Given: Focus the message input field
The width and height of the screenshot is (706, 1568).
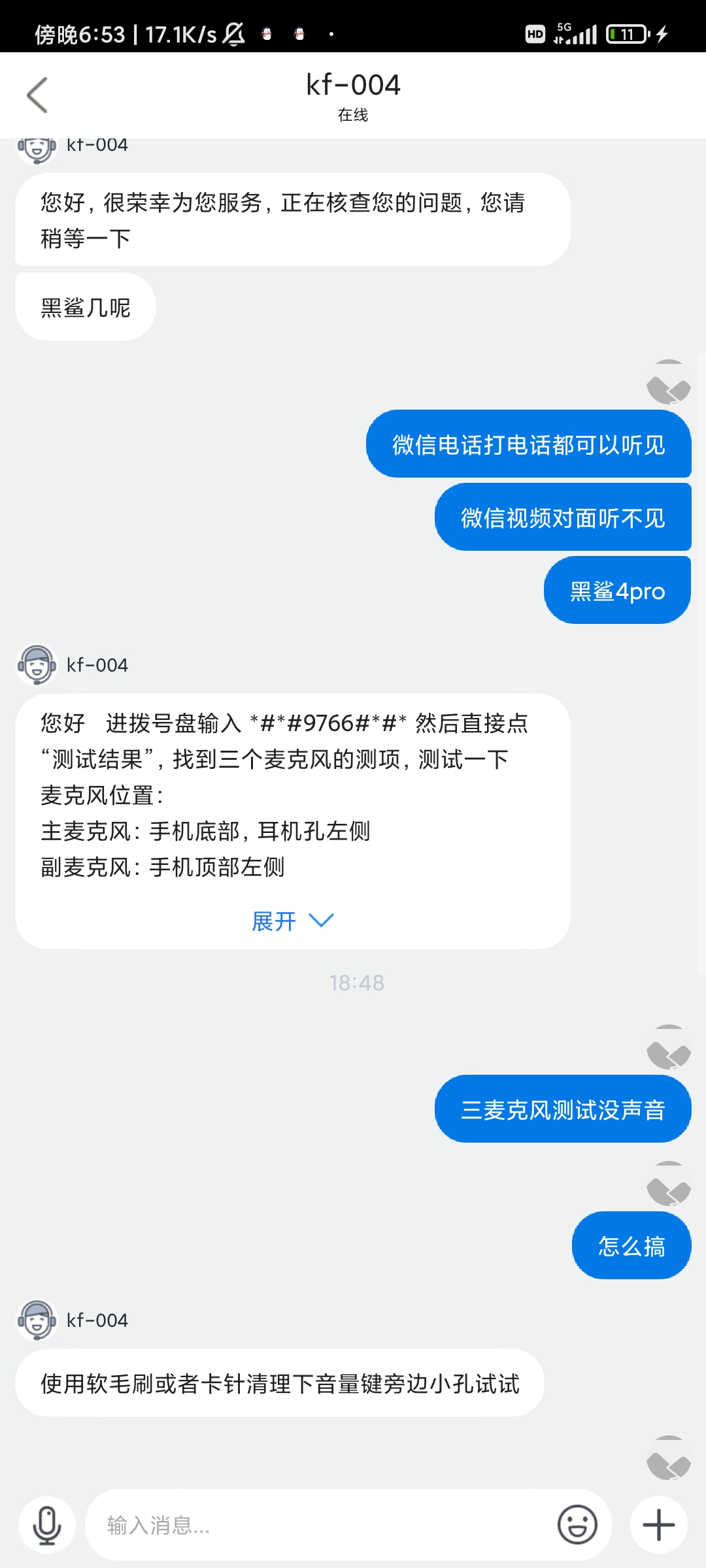Looking at the screenshot, I should pos(320,1525).
